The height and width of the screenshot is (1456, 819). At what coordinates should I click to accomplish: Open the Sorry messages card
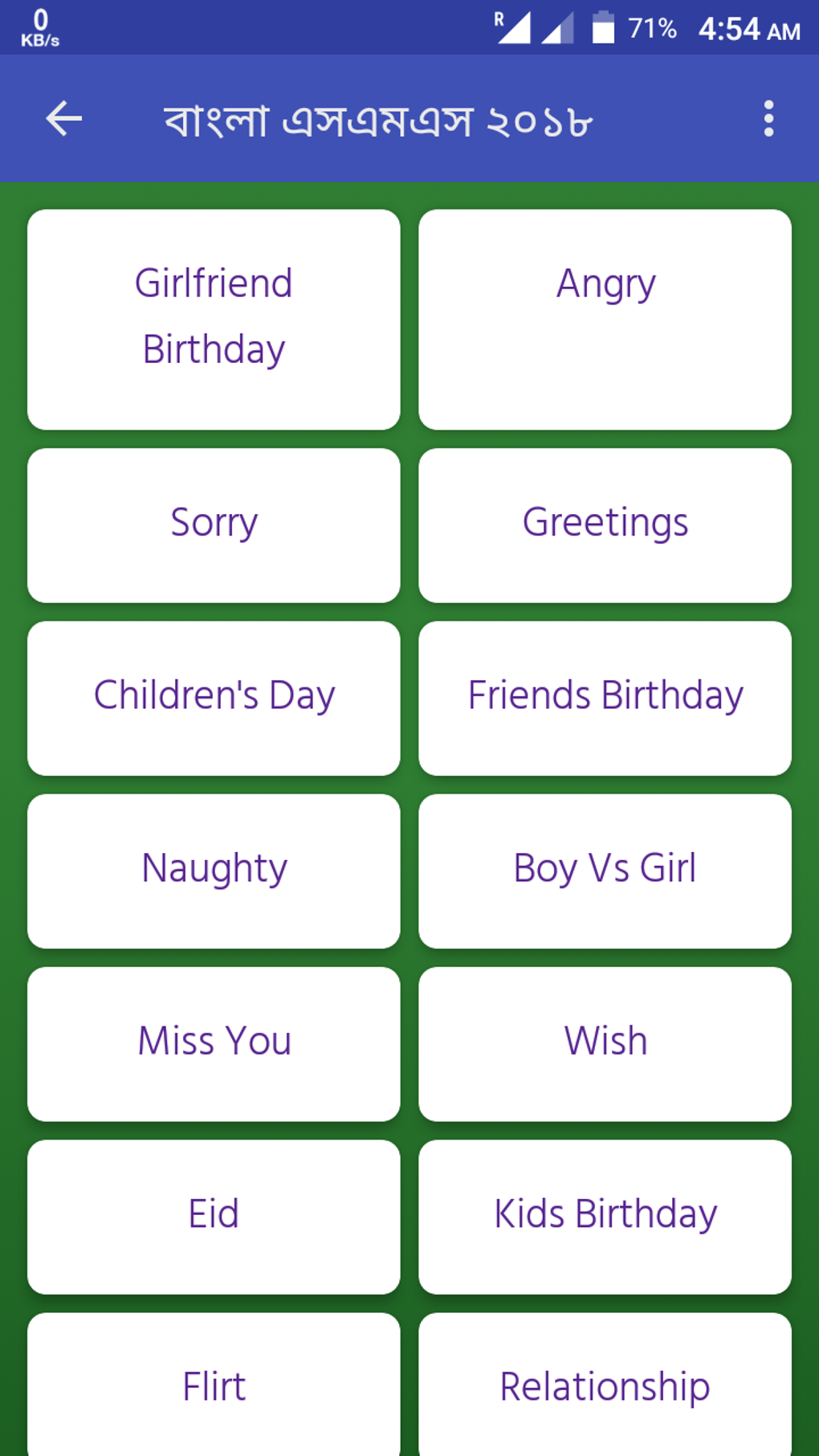point(214,525)
